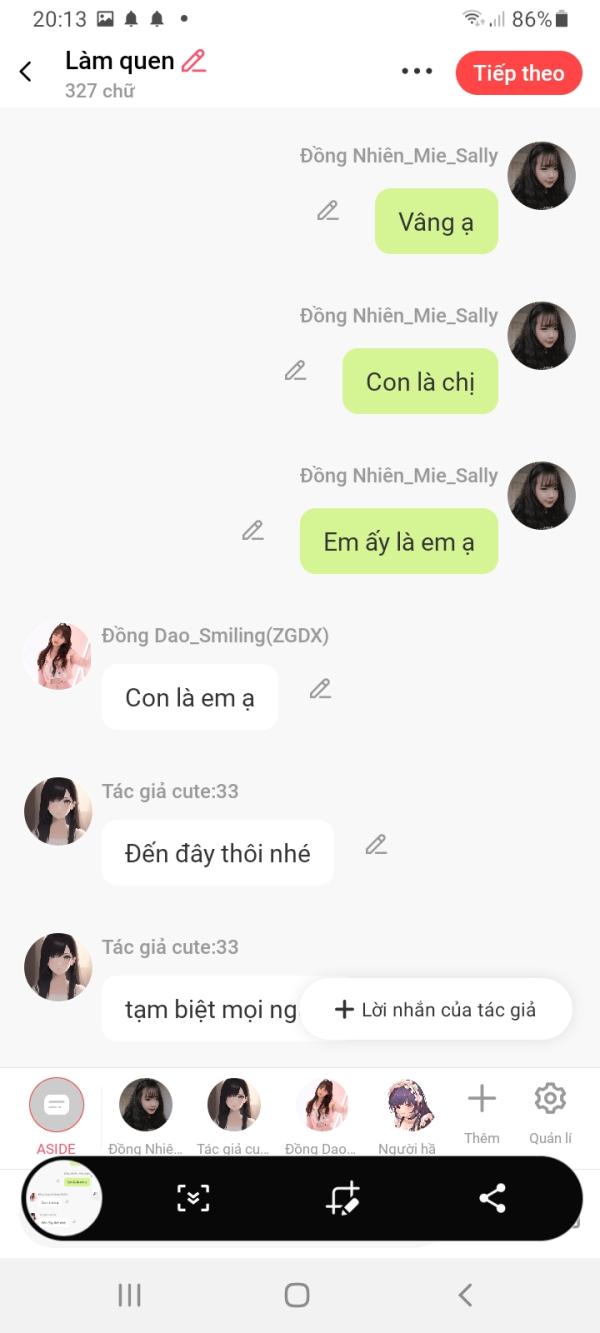Add Lời nhắn của tác giả
Viewport: 600px width, 1333px height.
436,1009
